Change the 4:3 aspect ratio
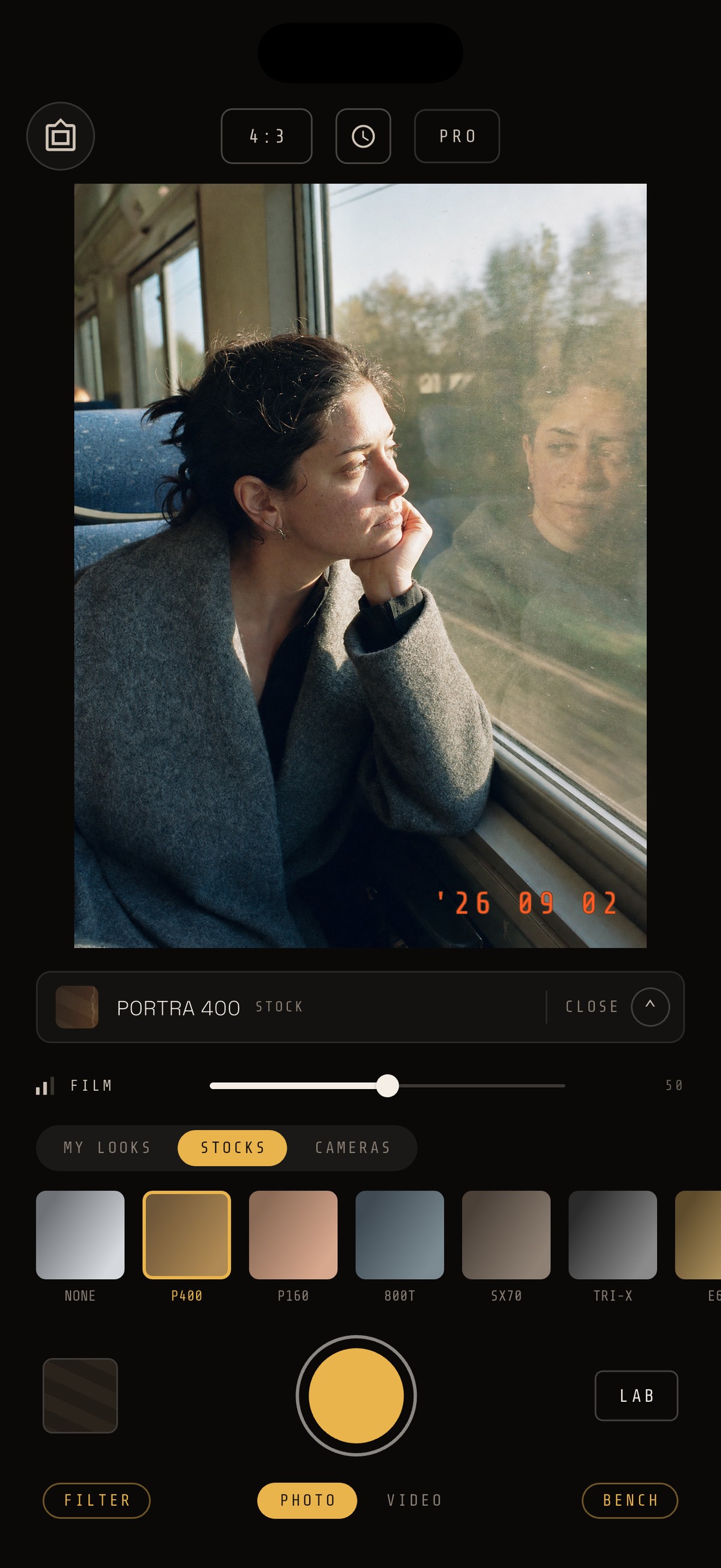This screenshot has width=721, height=1568. (x=267, y=136)
